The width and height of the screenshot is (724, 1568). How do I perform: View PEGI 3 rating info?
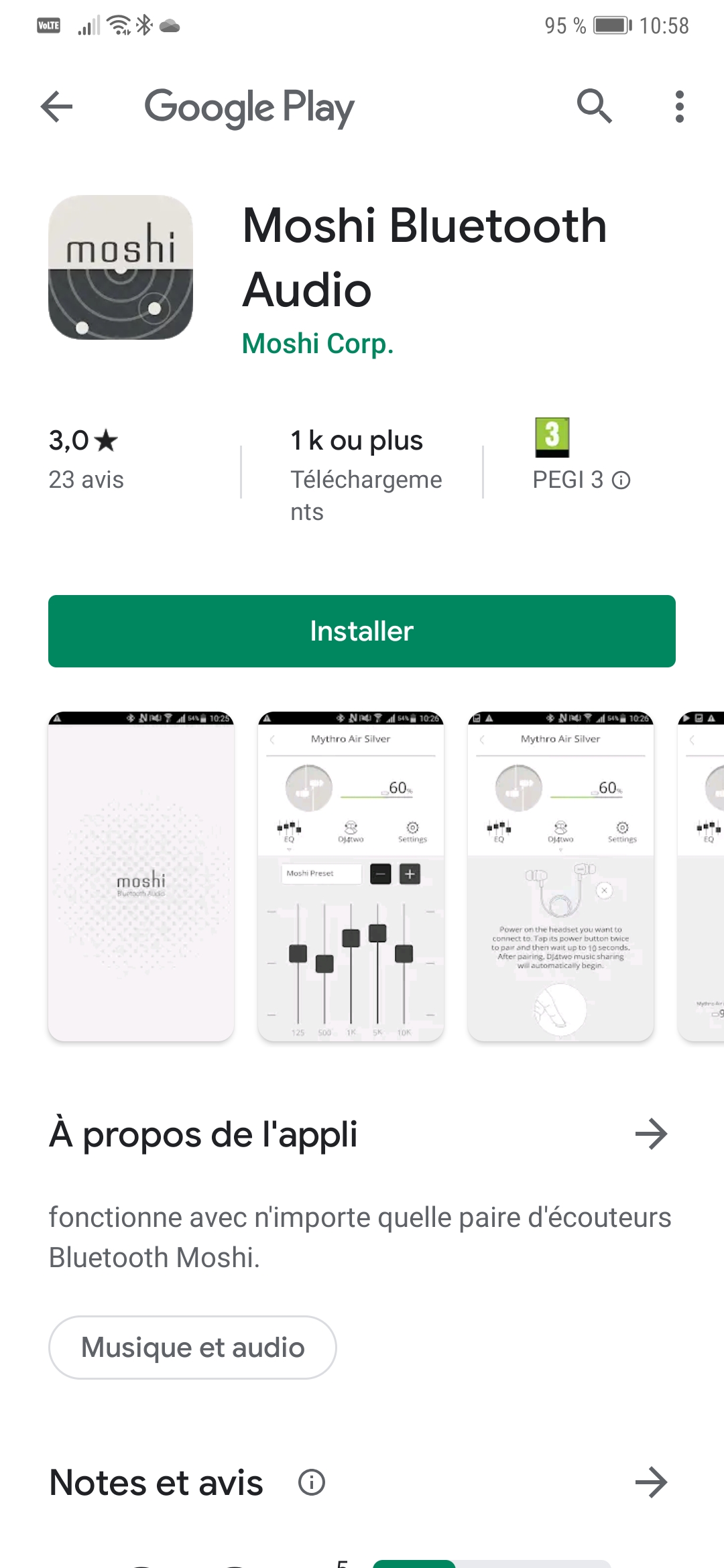click(621, 480)
